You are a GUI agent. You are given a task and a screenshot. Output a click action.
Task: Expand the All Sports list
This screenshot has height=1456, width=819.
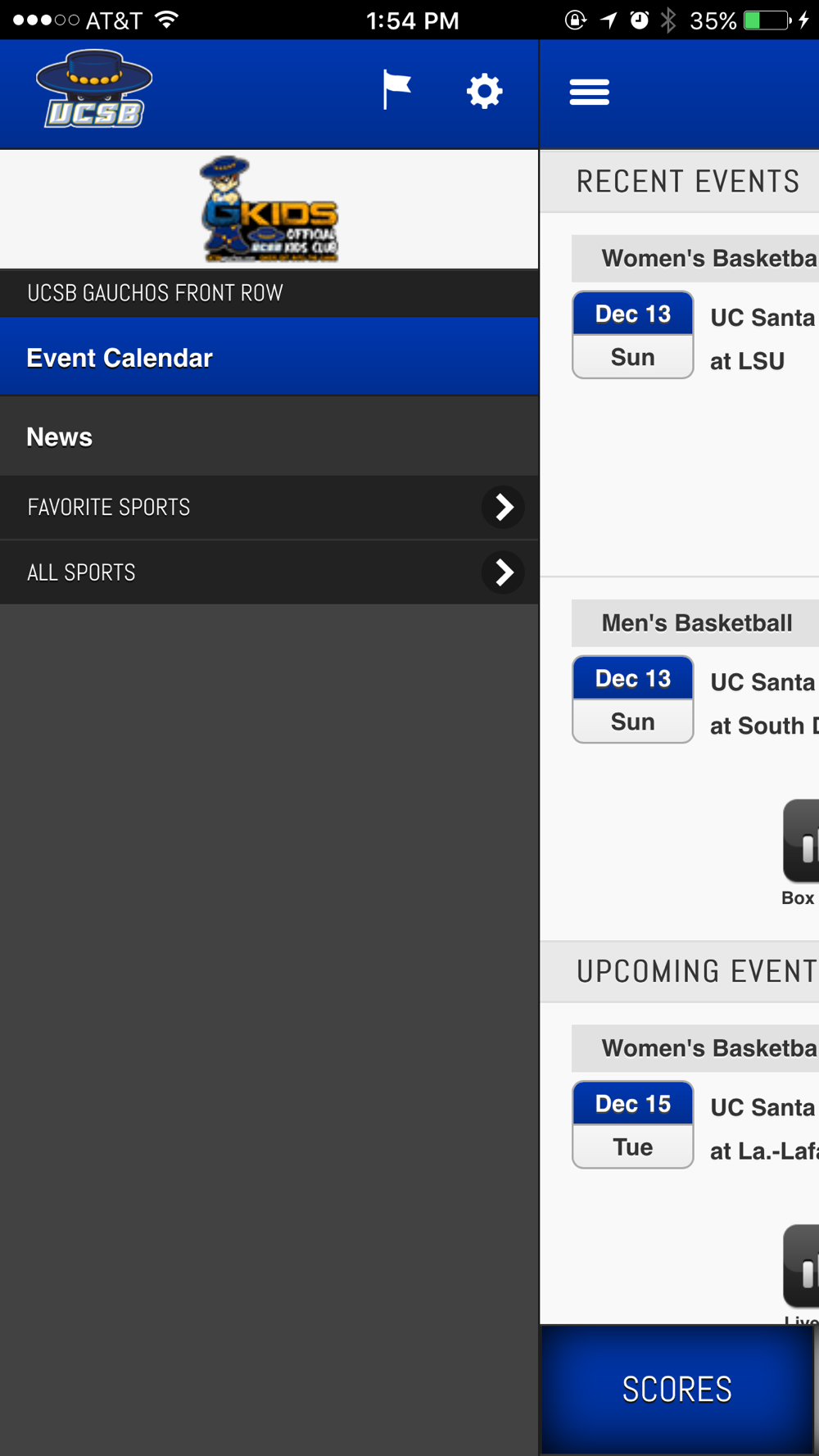pos(269,572)
